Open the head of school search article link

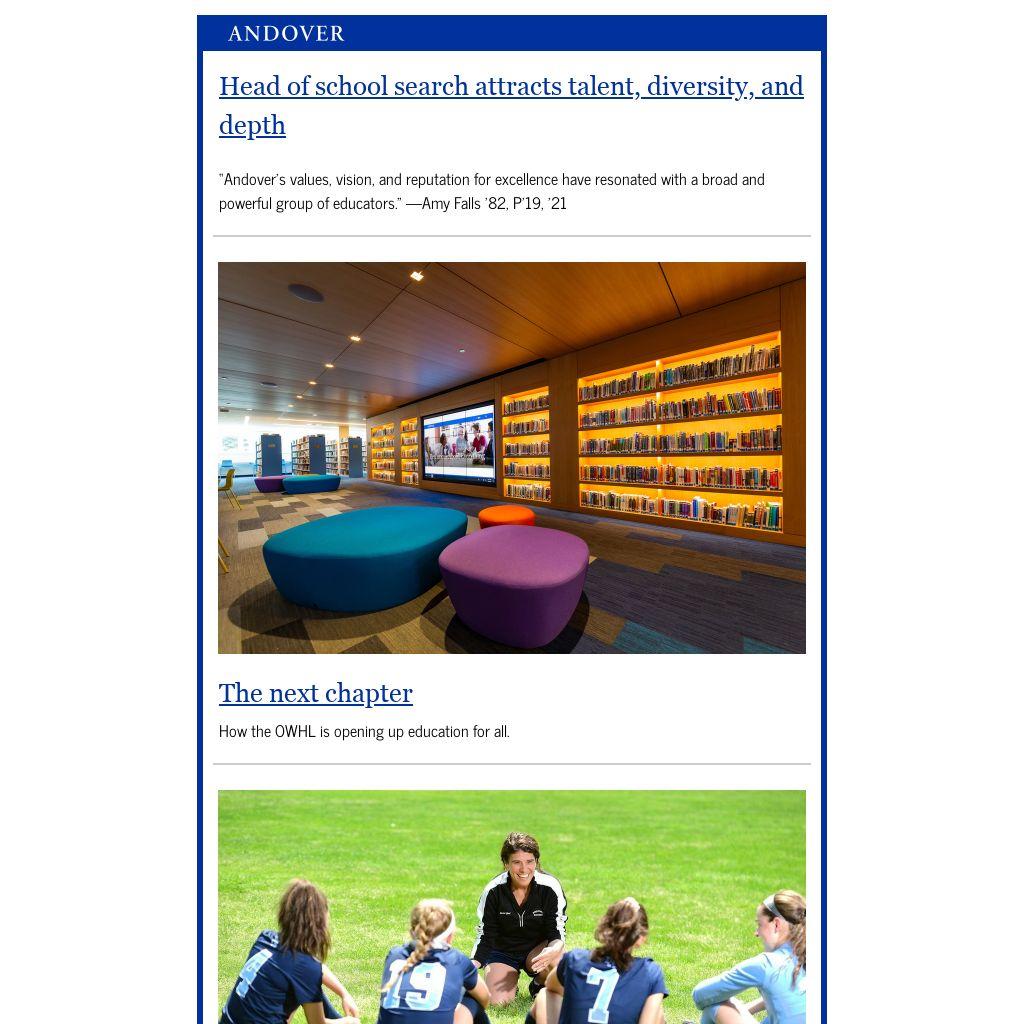(x=510, y=87)
